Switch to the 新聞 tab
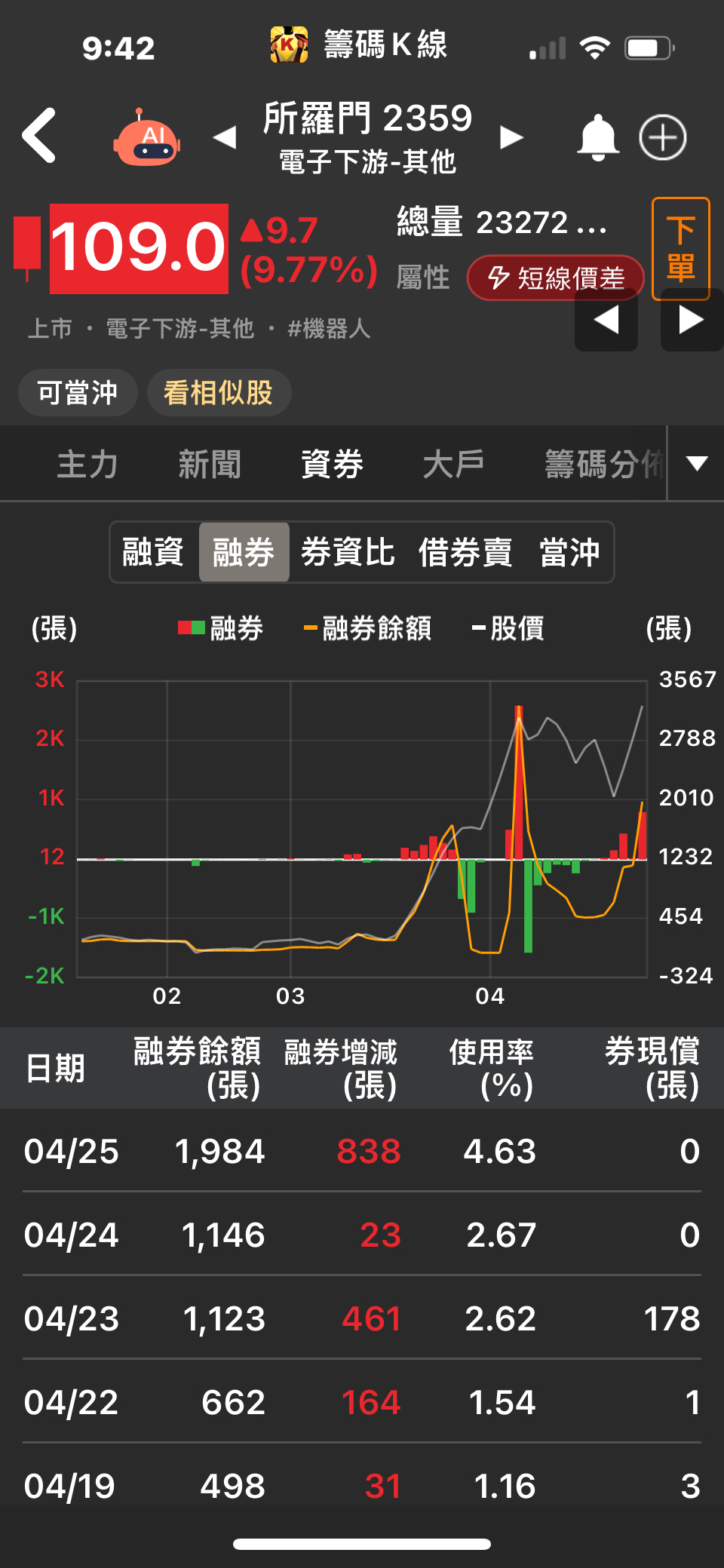 point(210,464)
